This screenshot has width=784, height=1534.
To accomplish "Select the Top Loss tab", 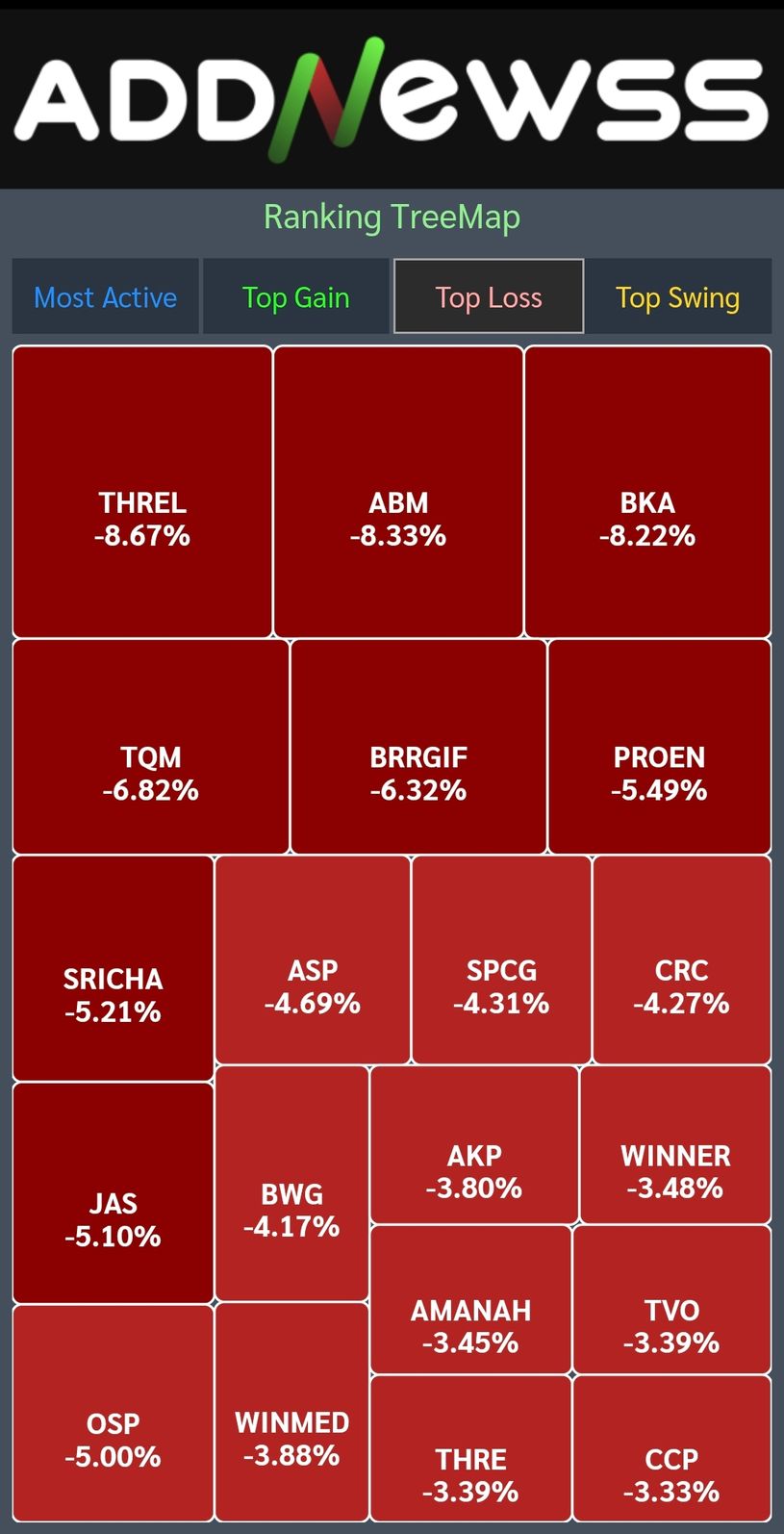I will coord(489,296).
